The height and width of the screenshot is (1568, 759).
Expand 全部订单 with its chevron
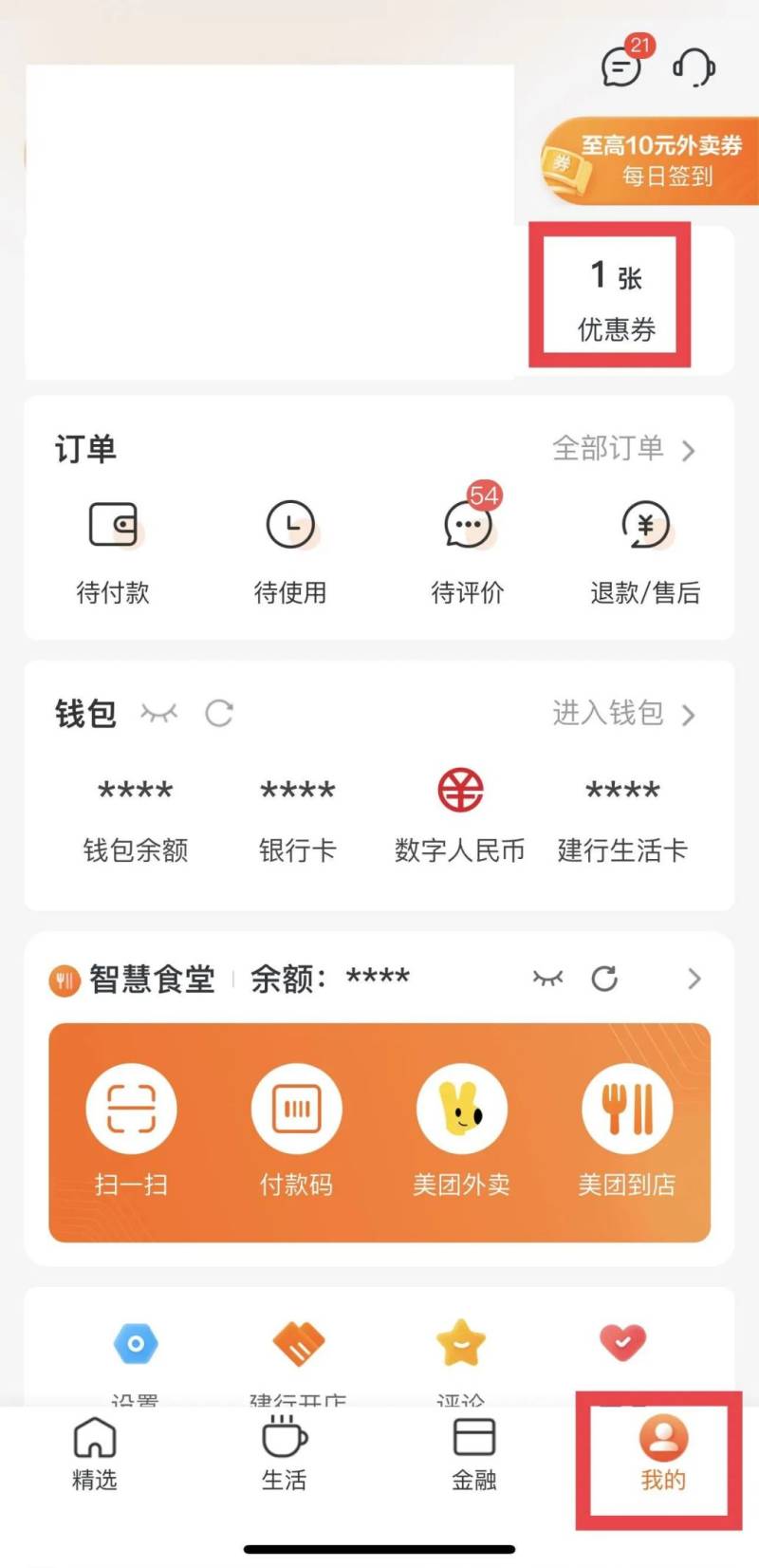[691, 451]
